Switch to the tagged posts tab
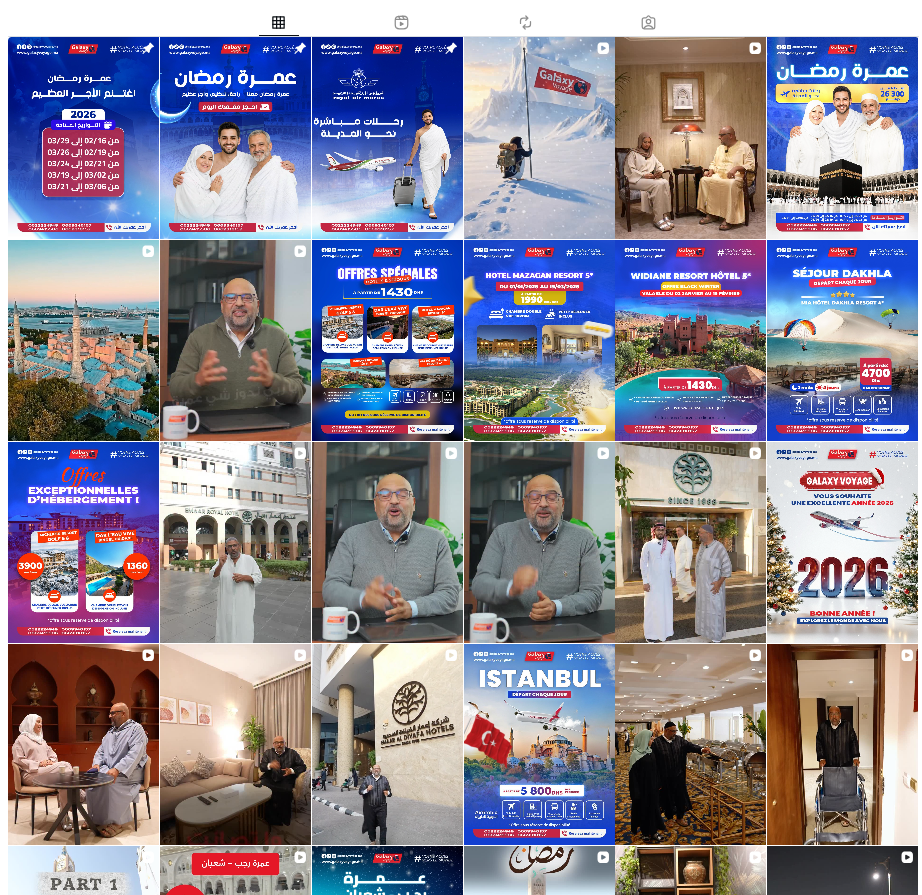922x895 pixels. (x=648, y=22)
